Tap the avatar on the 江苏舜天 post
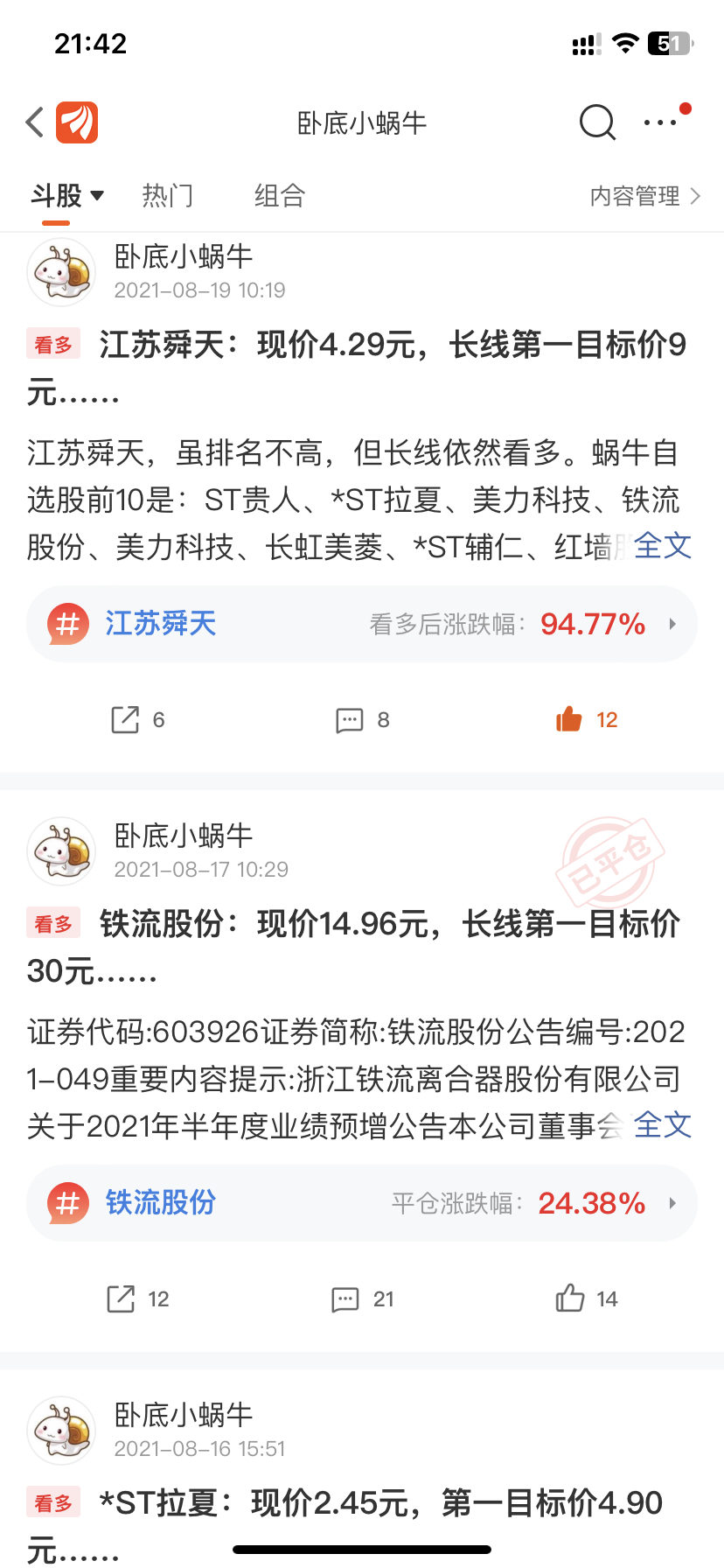The image size is (724, 1568). pos(60,272)
